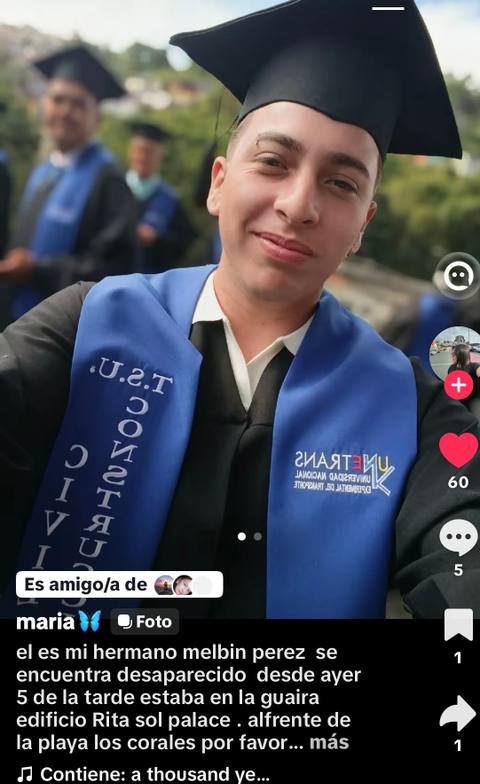
Task: Open the avatar icon above the profile picture
Action: pos(458,276)
